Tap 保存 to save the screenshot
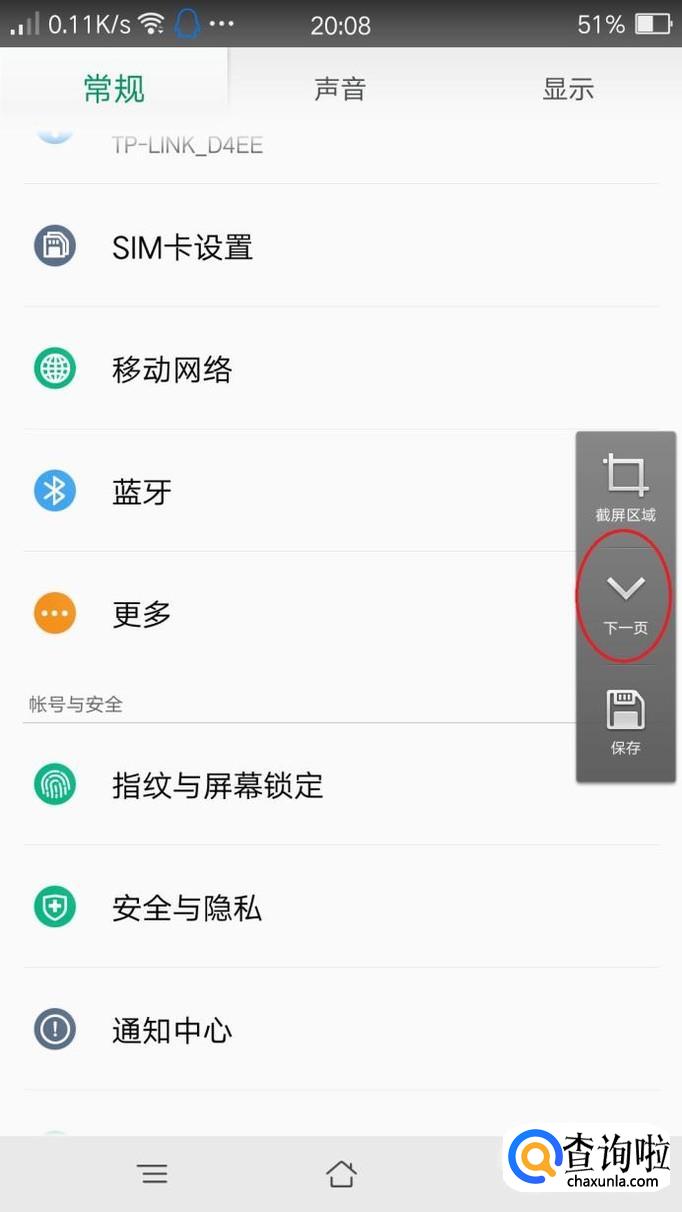Image resolution: width=682 pixels, height=1212 pixels. click(625, 721)
